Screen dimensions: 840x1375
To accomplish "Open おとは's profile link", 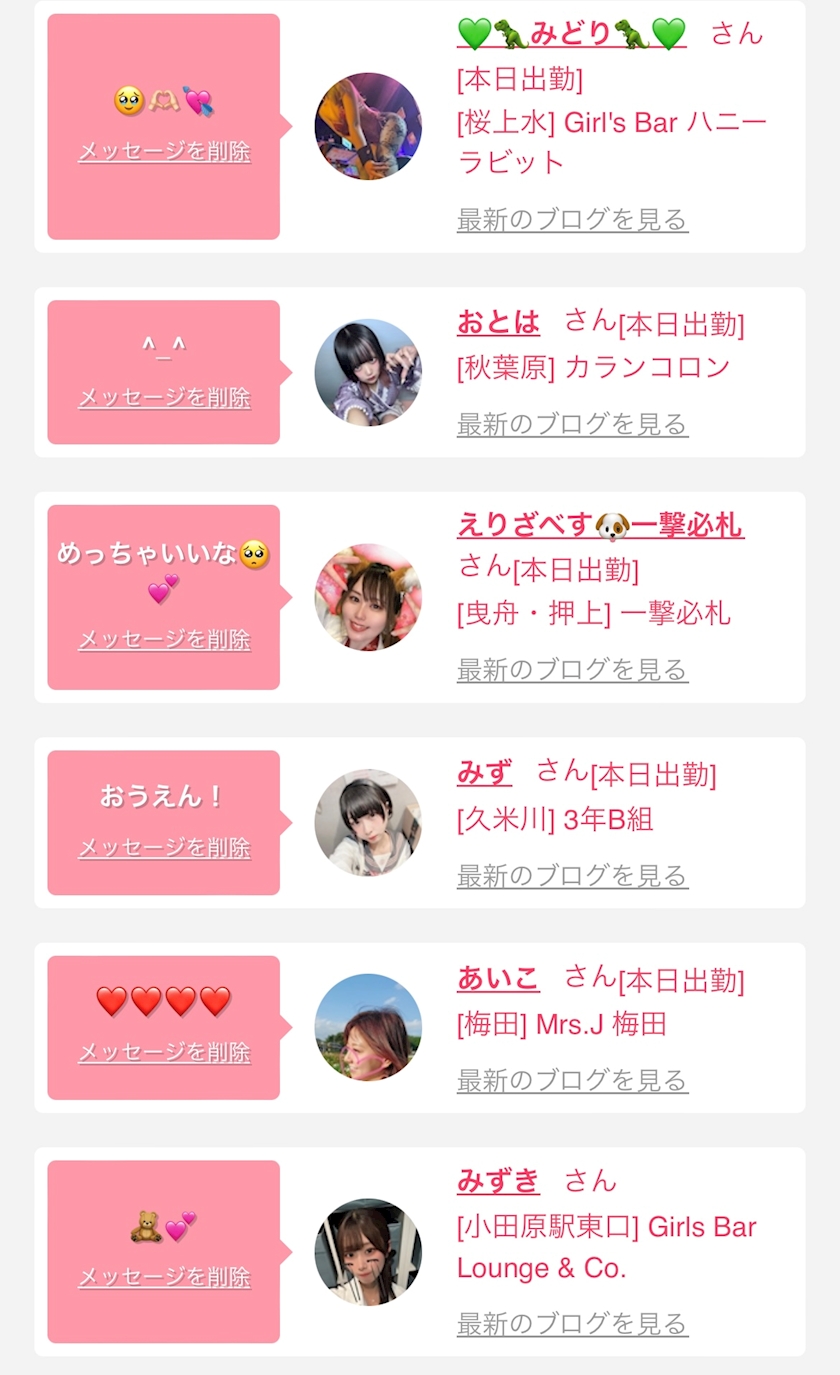I will coord(498,322).
